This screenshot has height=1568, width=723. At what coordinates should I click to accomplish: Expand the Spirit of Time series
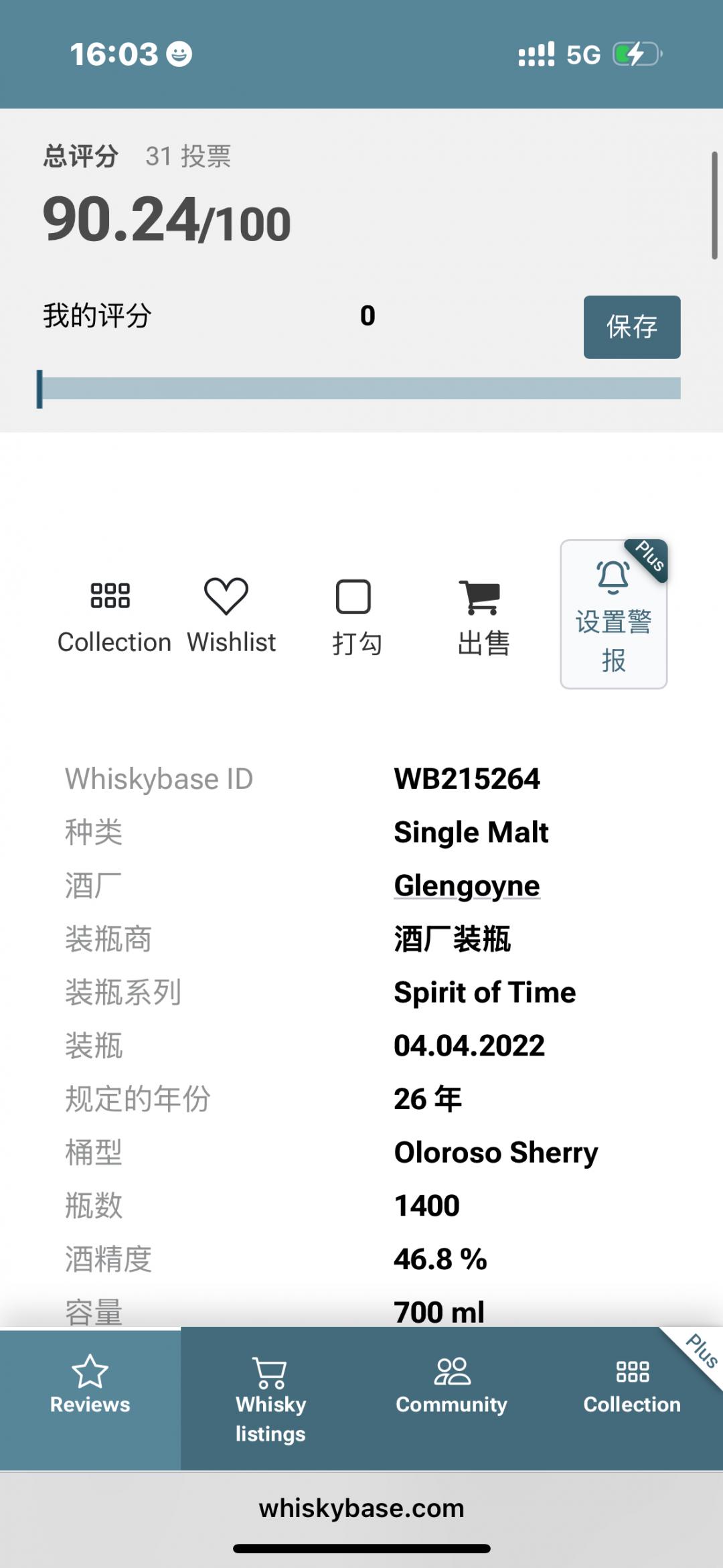coord(483,992)
